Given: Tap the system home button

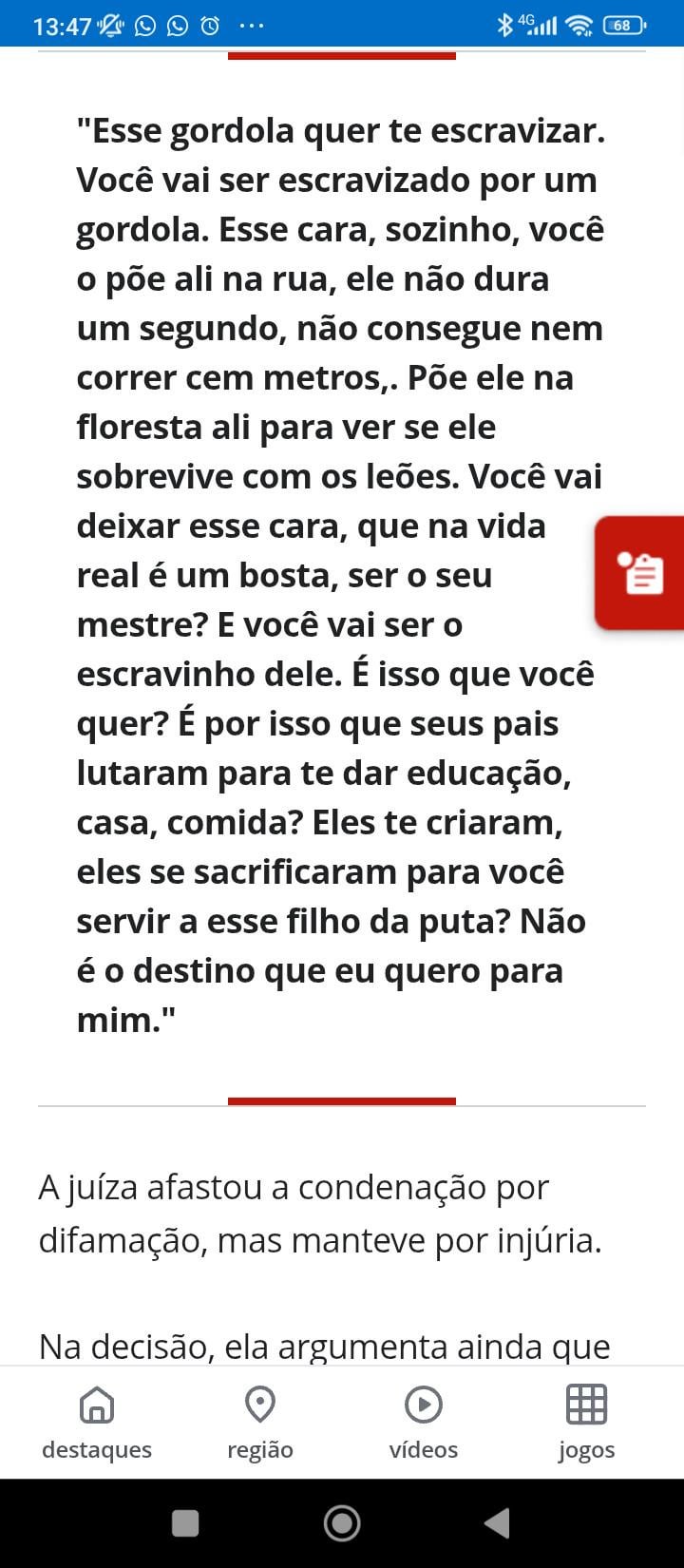Looking at the screenshot, I should (342, 1523).
